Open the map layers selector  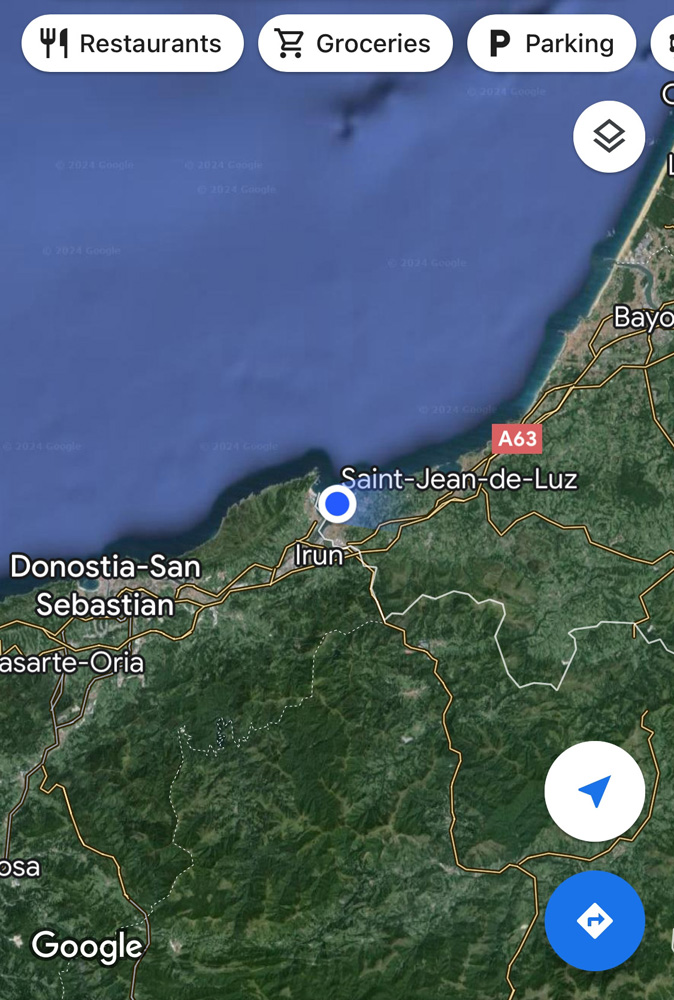(608, 137)
